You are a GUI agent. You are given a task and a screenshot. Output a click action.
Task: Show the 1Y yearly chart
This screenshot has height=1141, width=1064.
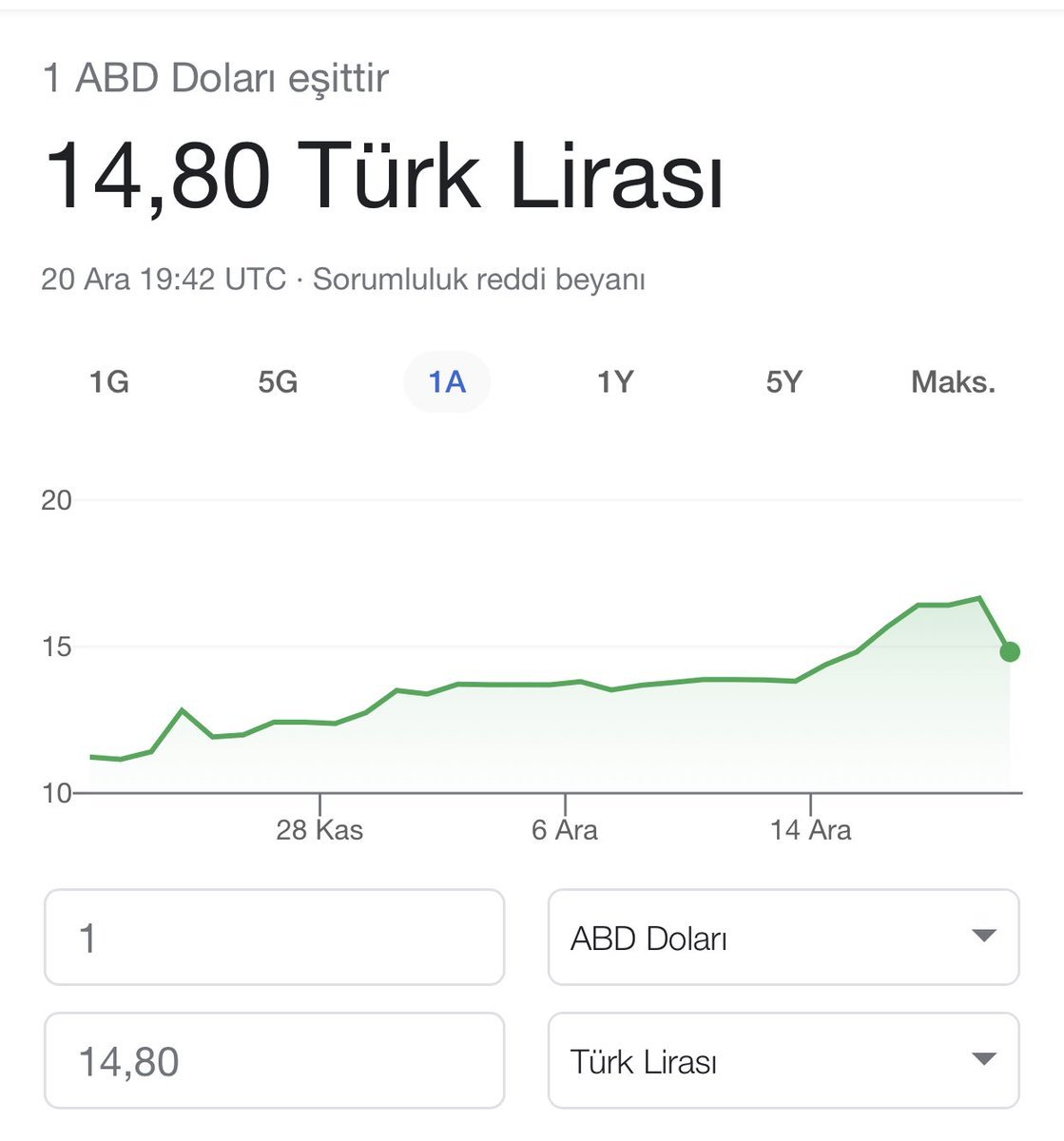(x=615, y=382)
